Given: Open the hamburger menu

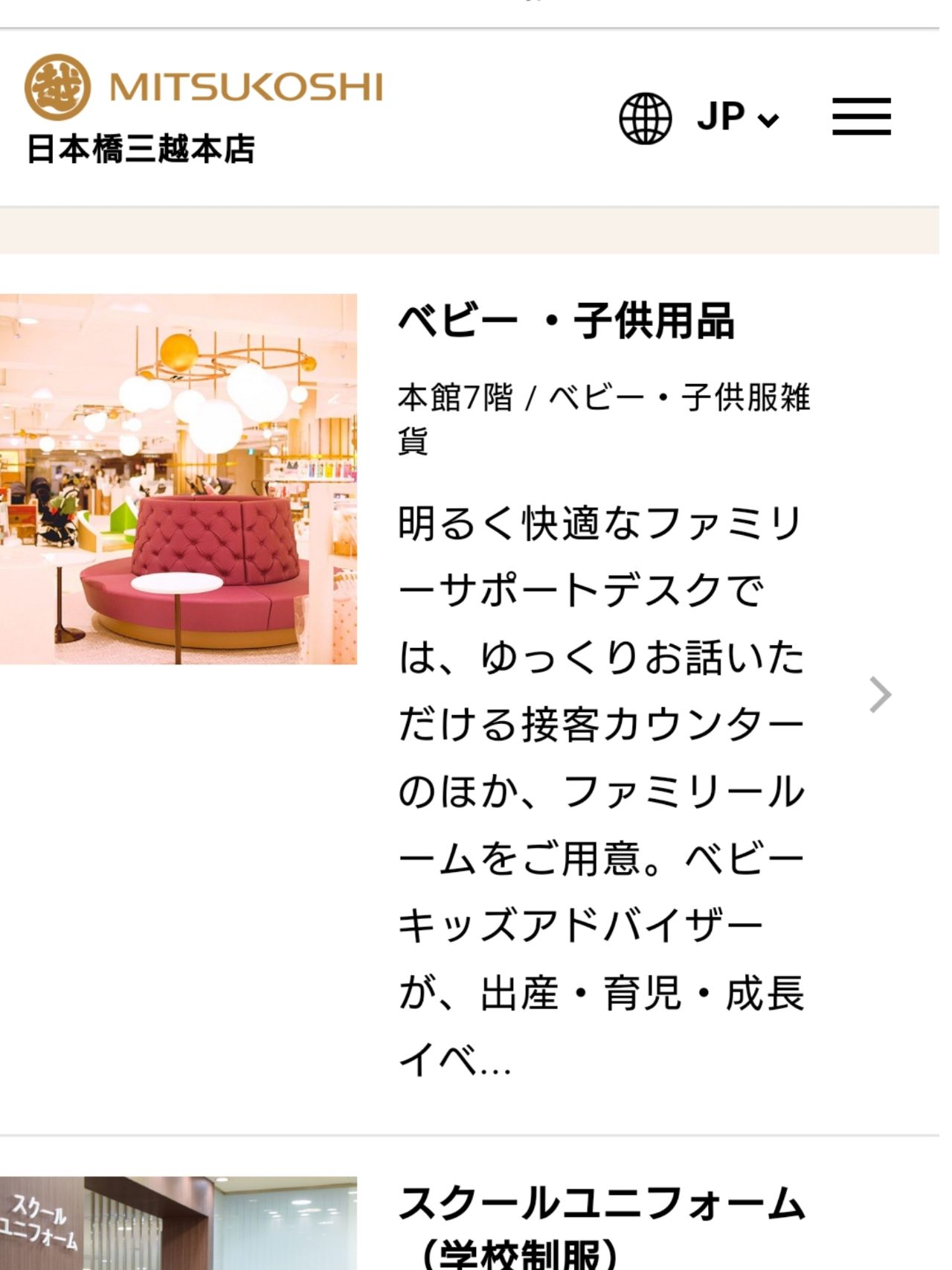Looking at the screenshot, I should [x=861, y=117].
